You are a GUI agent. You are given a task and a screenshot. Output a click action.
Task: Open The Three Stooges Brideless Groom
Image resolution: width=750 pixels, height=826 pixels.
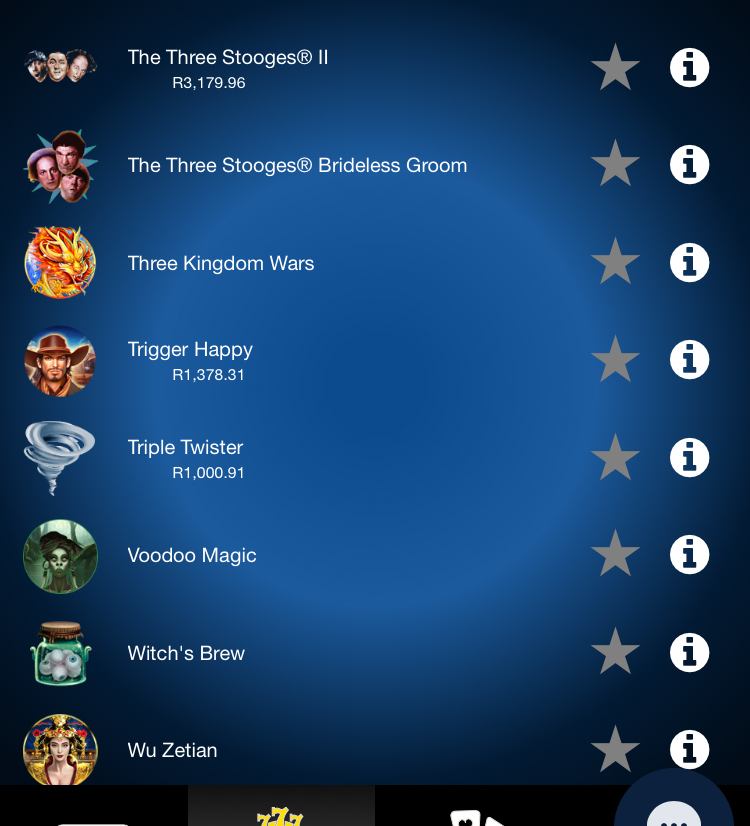[296, 166]
